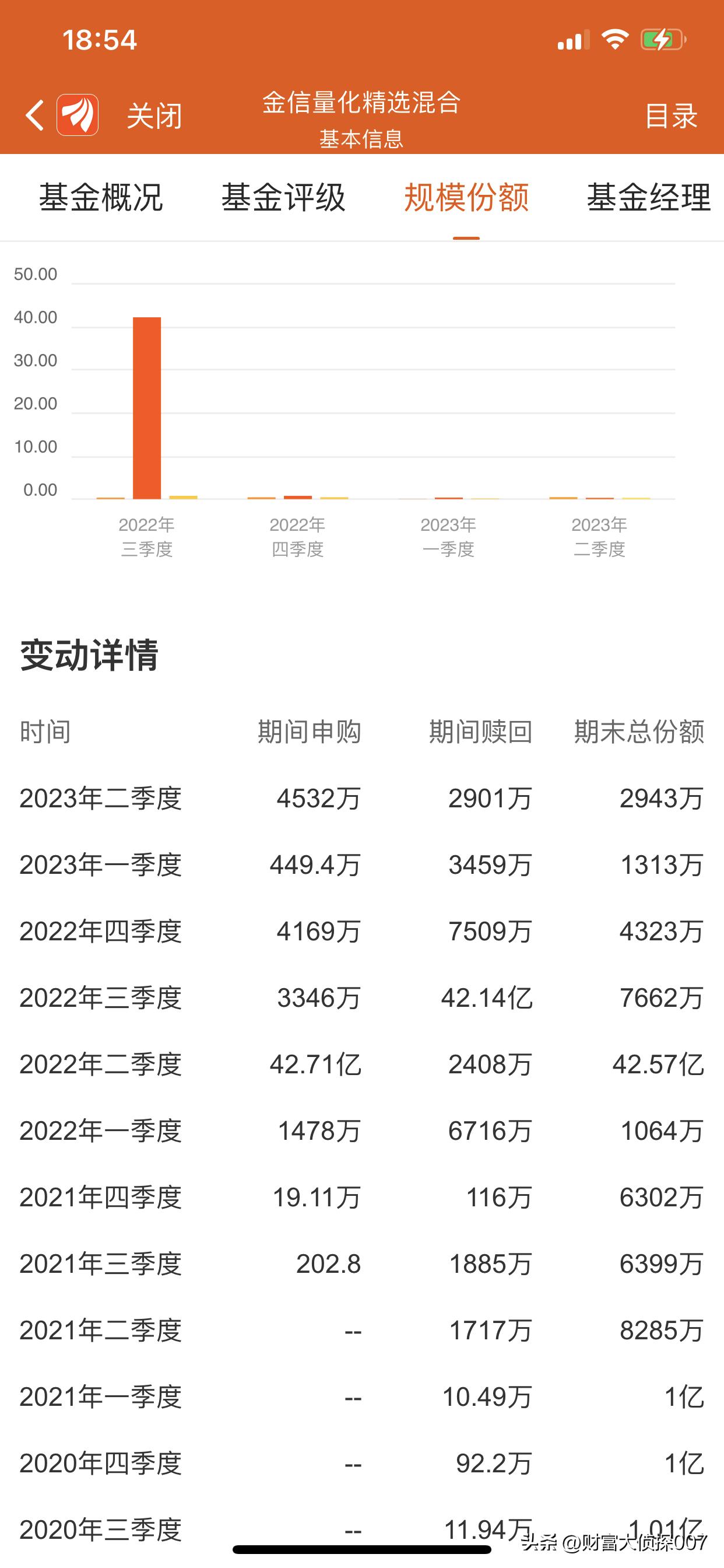Open the 目录 directory panel
Screen dimensions: 724x1568
pos(672,117)
